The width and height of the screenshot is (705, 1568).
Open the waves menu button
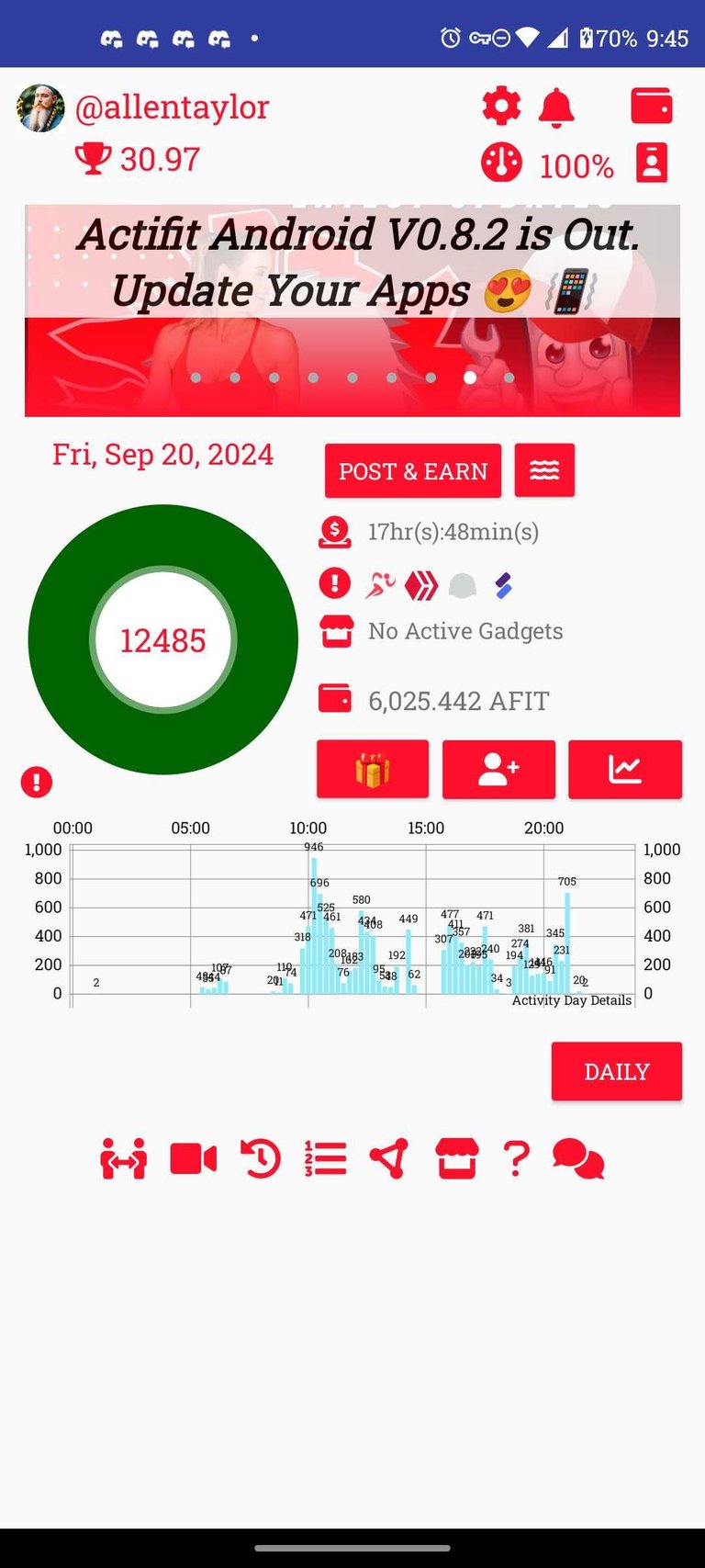[x=544, y=470]
